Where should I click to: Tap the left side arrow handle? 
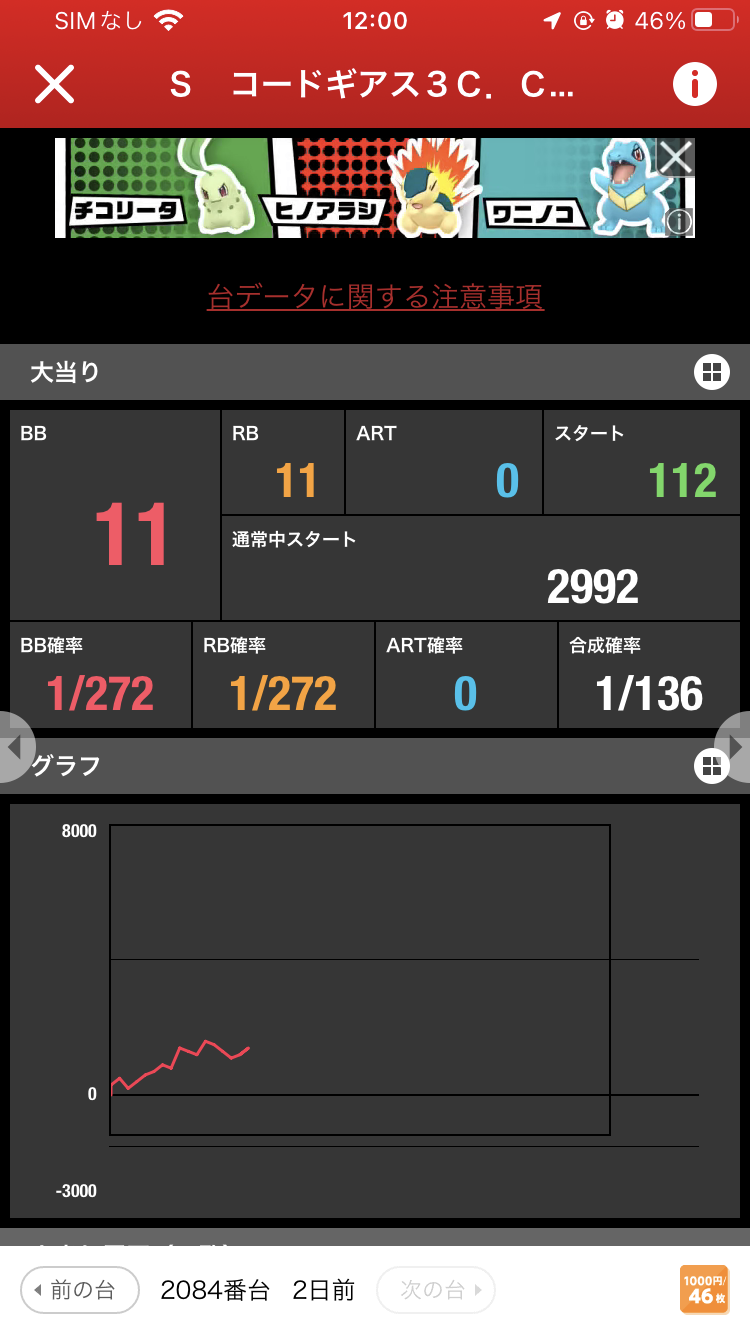tap(14, 746)
